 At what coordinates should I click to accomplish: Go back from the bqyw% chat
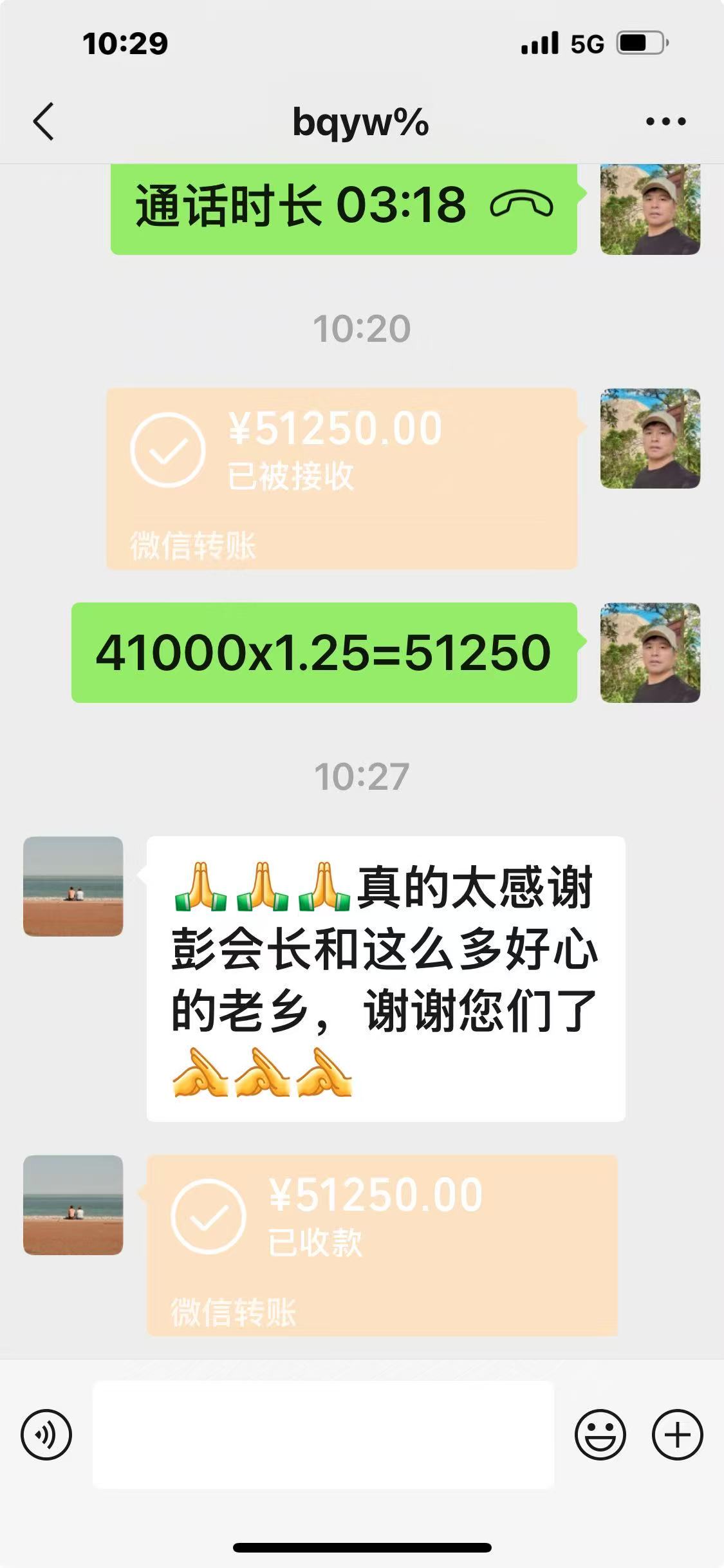[44, 121]
